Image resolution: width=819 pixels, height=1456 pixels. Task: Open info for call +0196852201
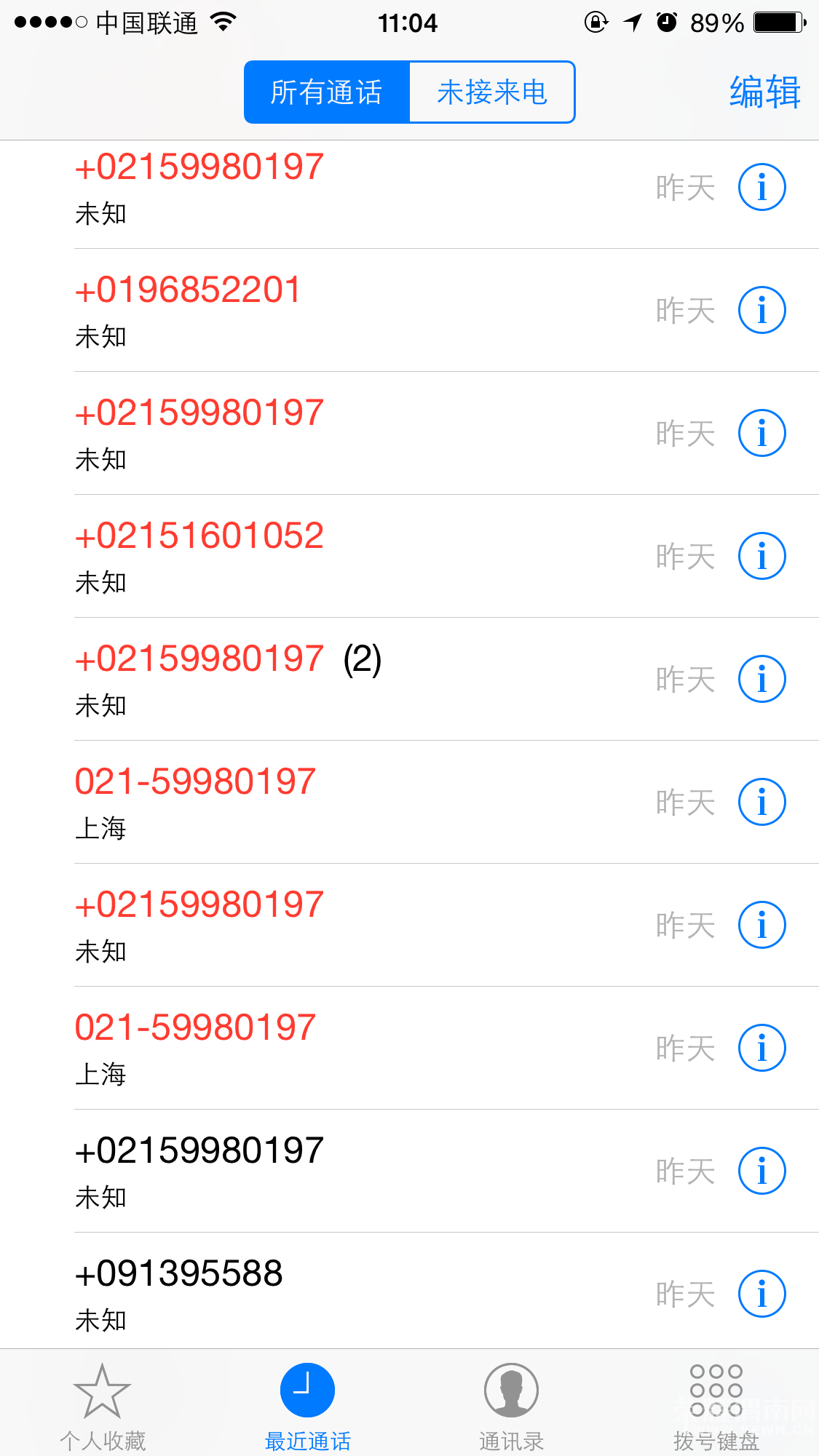click(761, 310)
